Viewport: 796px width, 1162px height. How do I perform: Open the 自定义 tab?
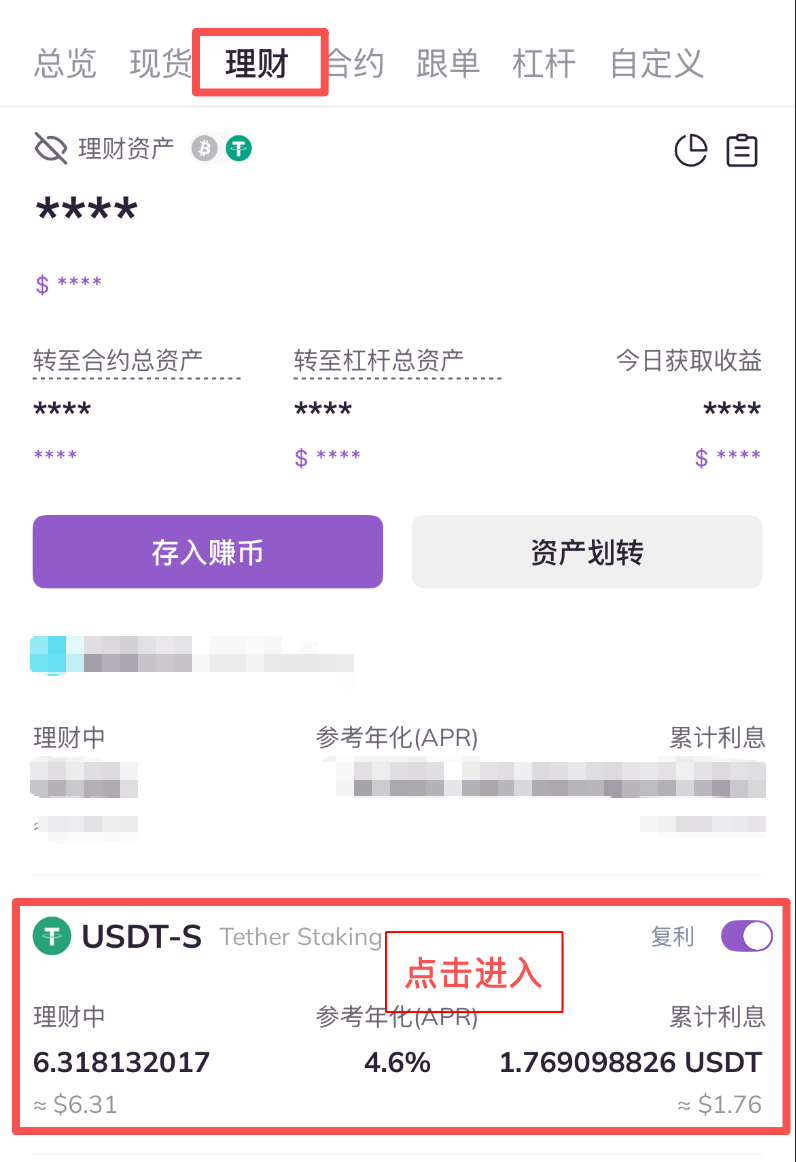657,63
